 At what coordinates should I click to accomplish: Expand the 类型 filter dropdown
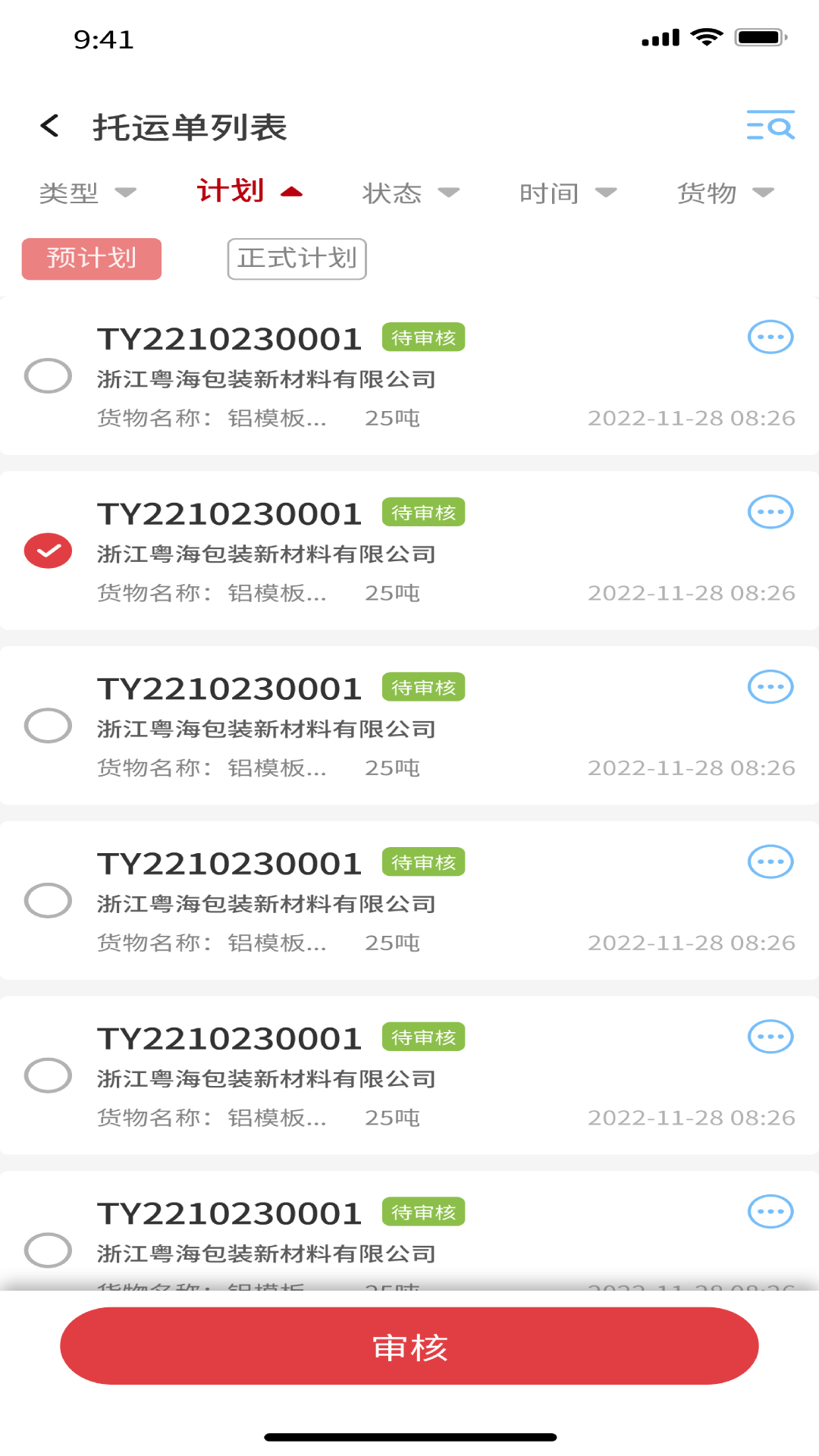coord(87,193)
